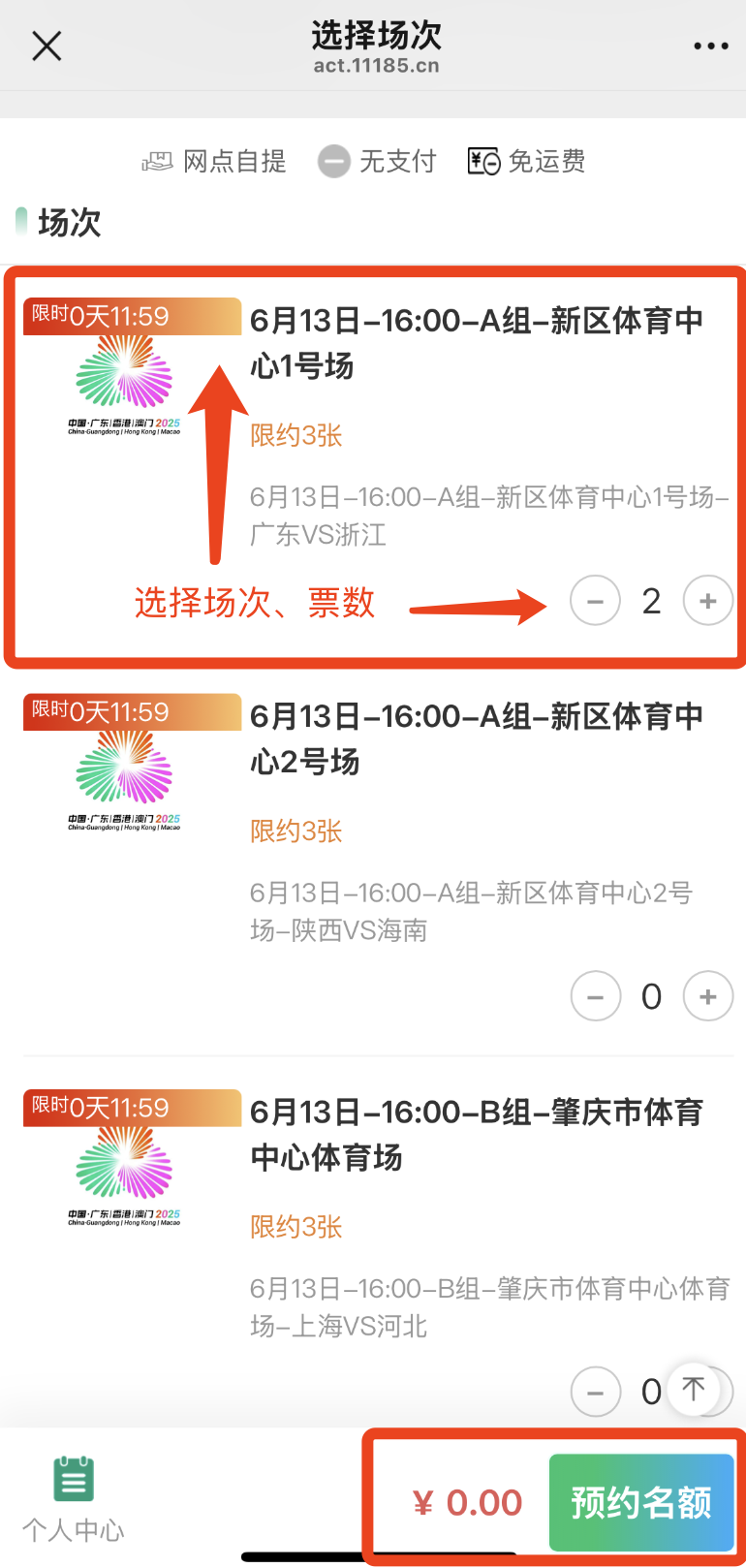Decrease tickets for 肇庆市体育中心体育场
Viewport: 746px width, 1568px height.
click(595, 1392)
